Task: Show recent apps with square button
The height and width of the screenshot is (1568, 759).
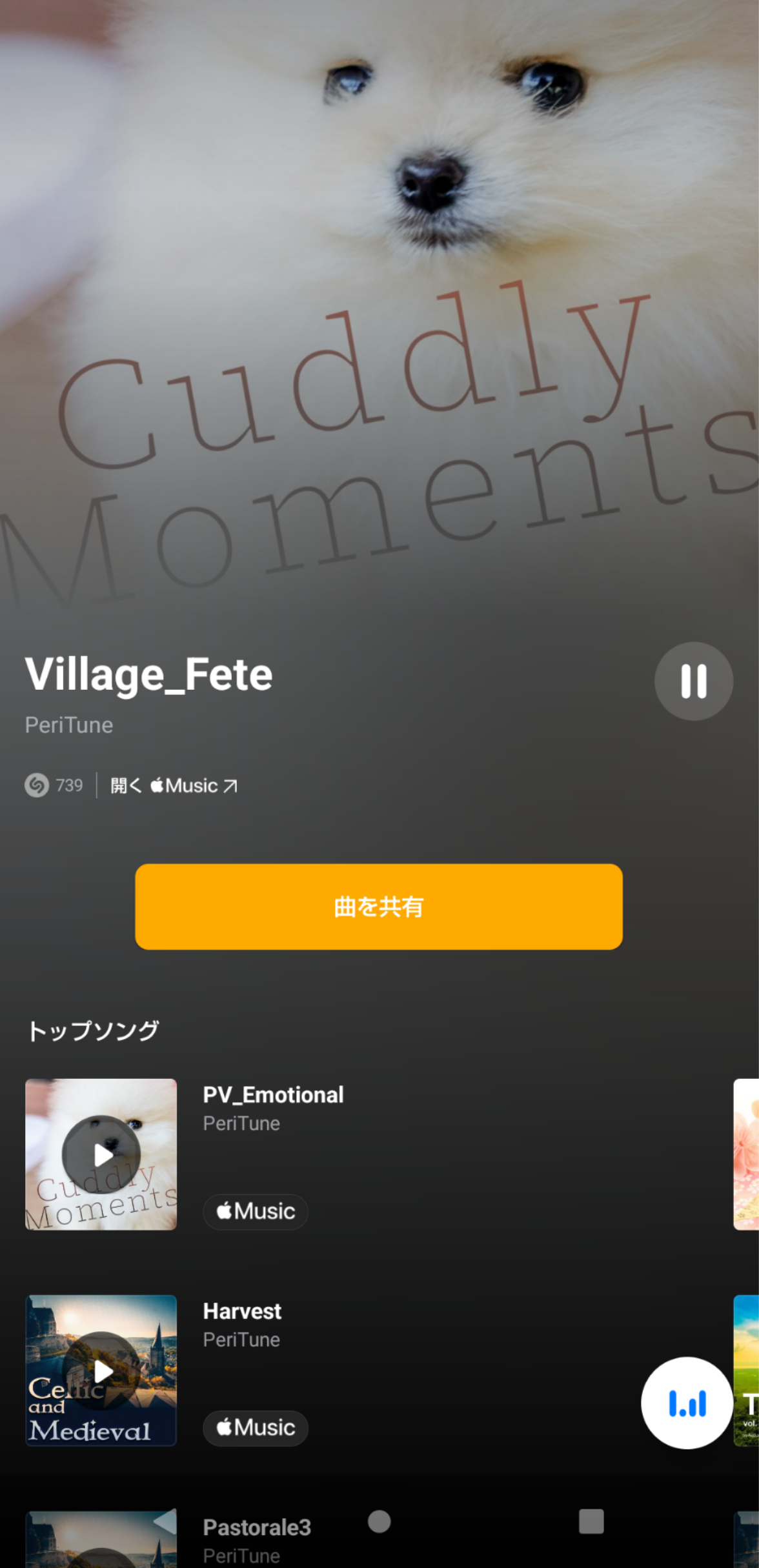Action: [591, 1521]
